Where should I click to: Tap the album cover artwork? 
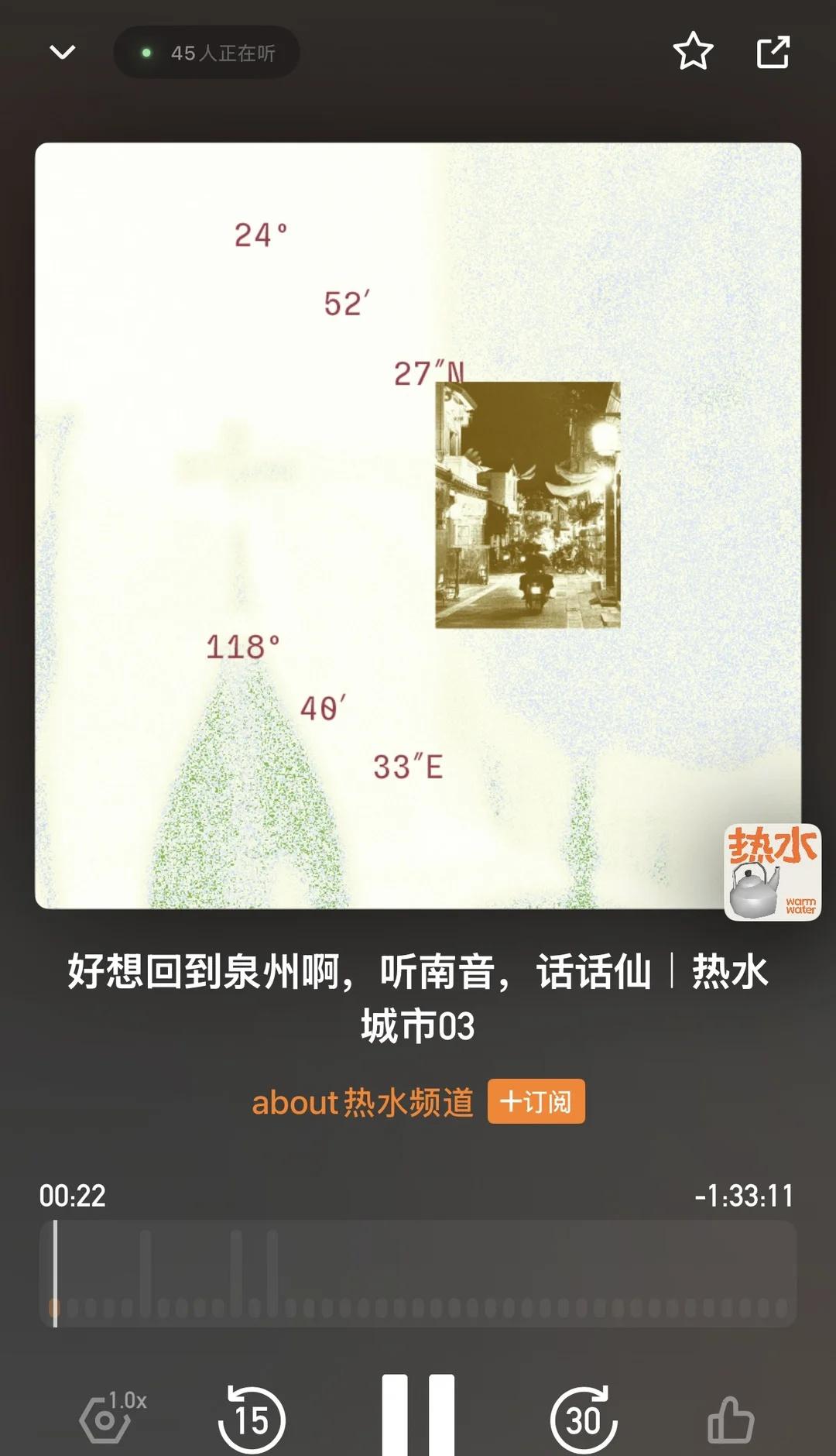point(418,527)
